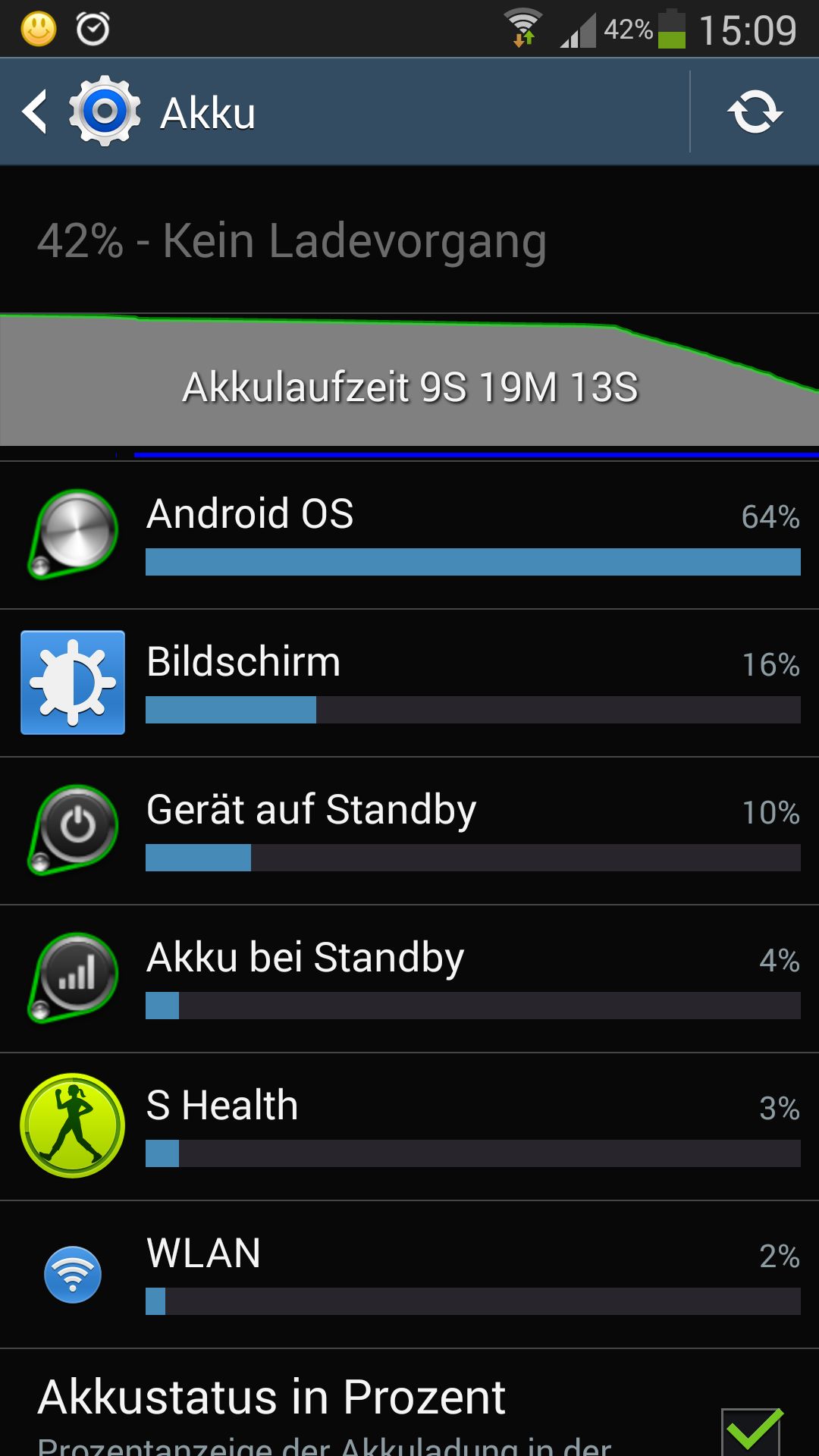View Bildschirm battery usage
819x1456 pixels.
click(409, 683)
